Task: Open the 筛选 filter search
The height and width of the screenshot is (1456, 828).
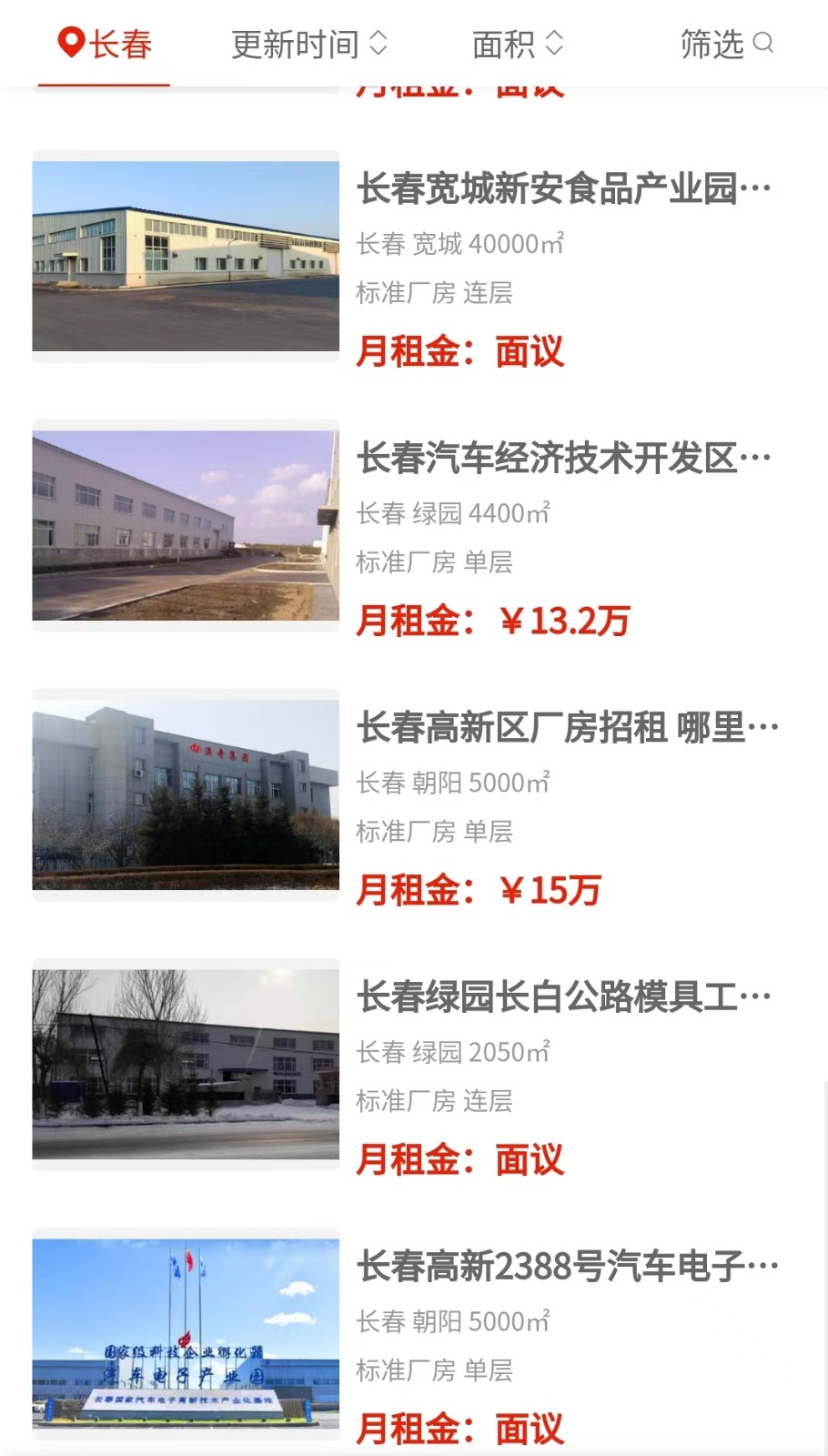Action: 726,44
